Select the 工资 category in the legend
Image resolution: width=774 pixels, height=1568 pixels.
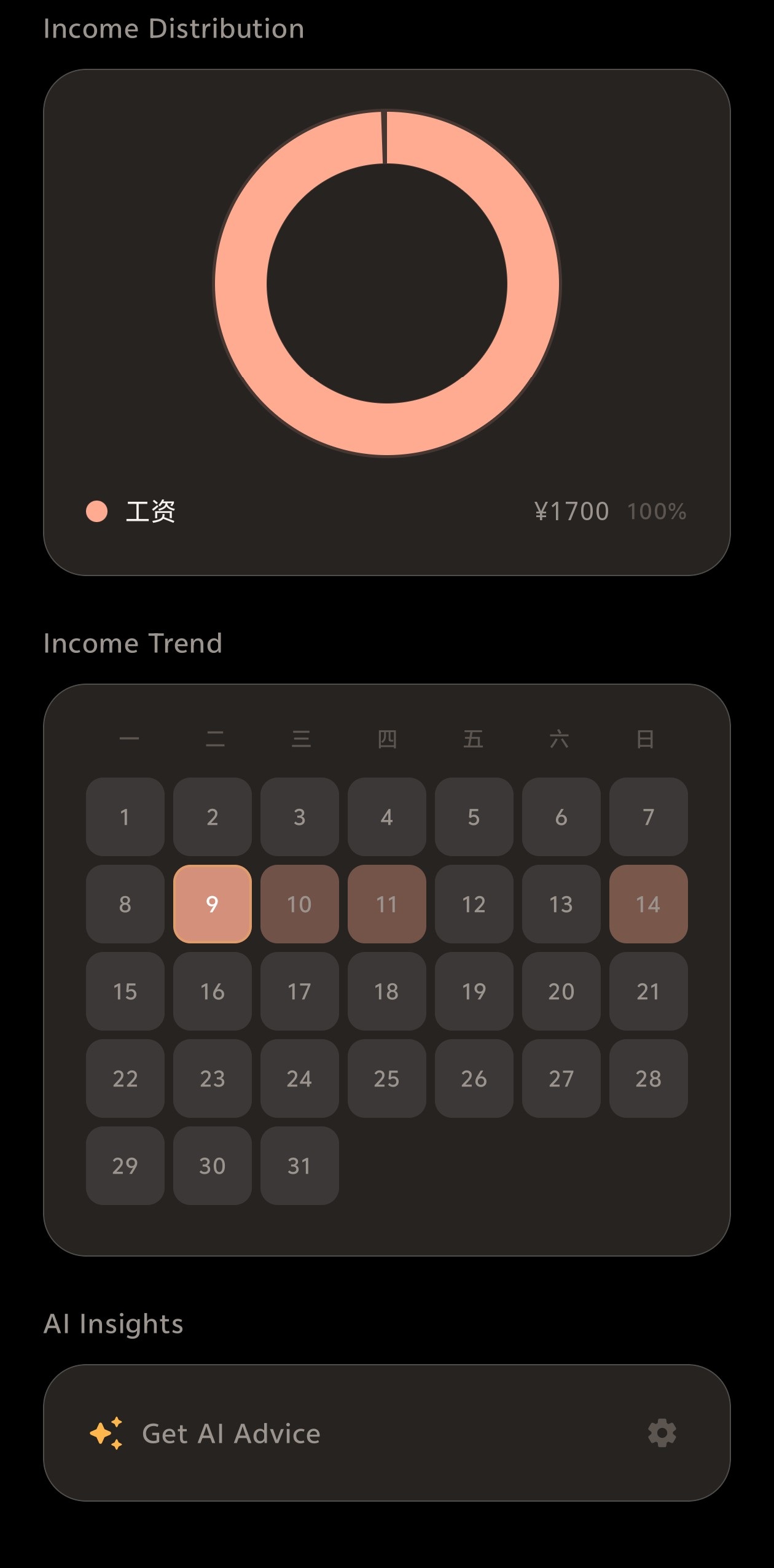[150, 510]
